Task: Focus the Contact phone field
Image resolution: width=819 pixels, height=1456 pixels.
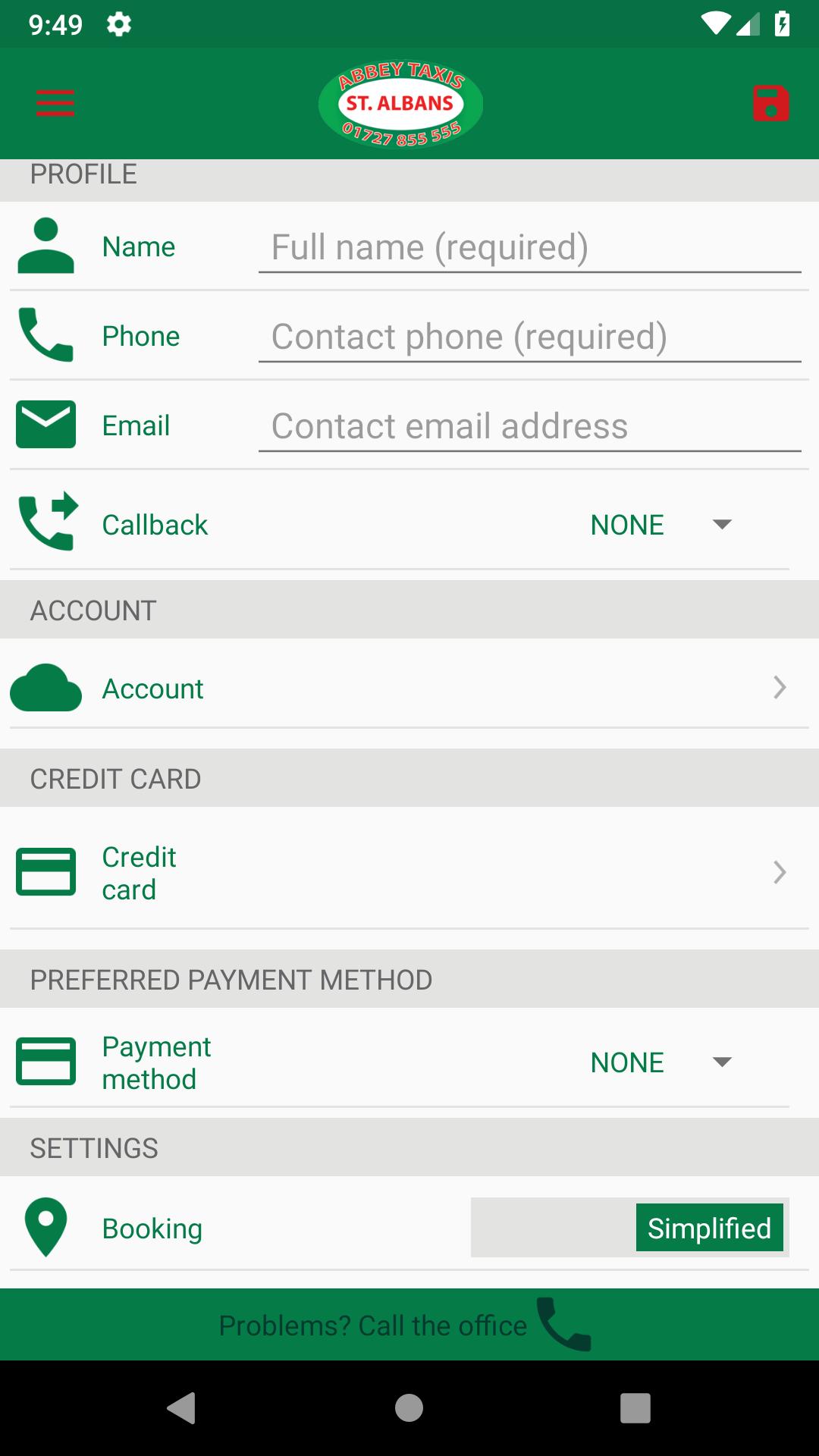Action: [529, 337]
